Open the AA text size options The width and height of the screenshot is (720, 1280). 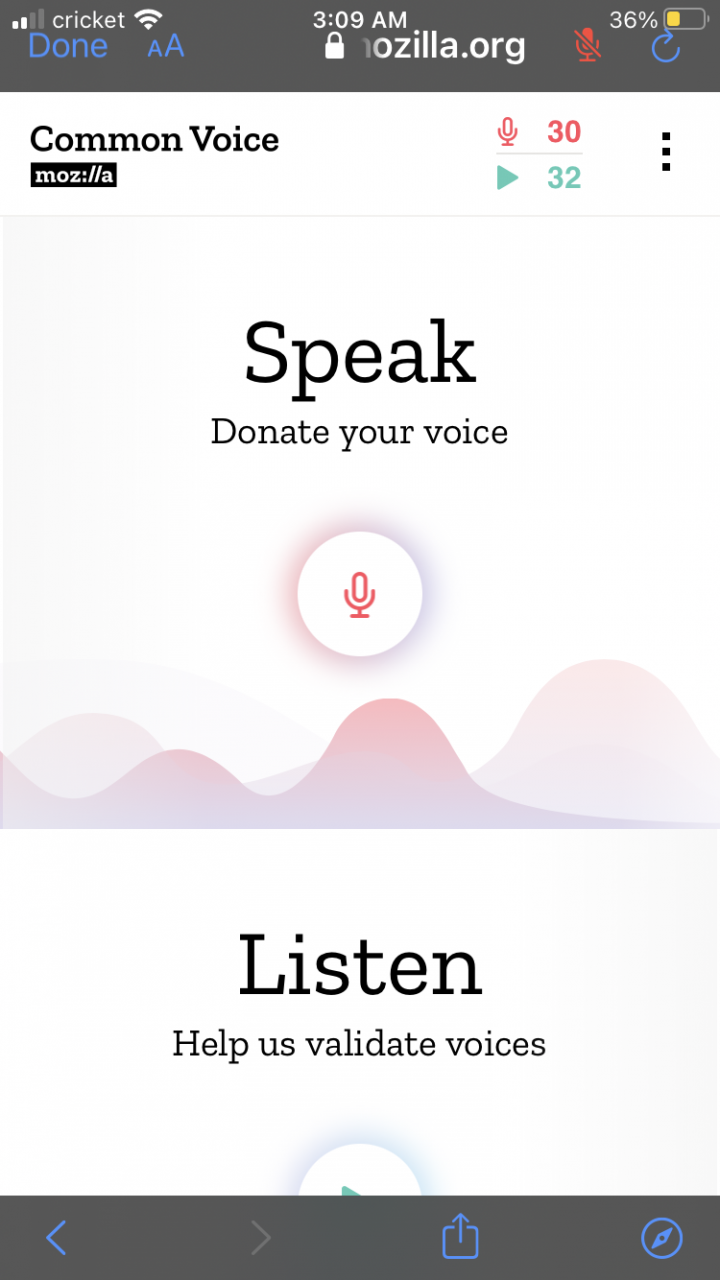[x=166, y=47]
